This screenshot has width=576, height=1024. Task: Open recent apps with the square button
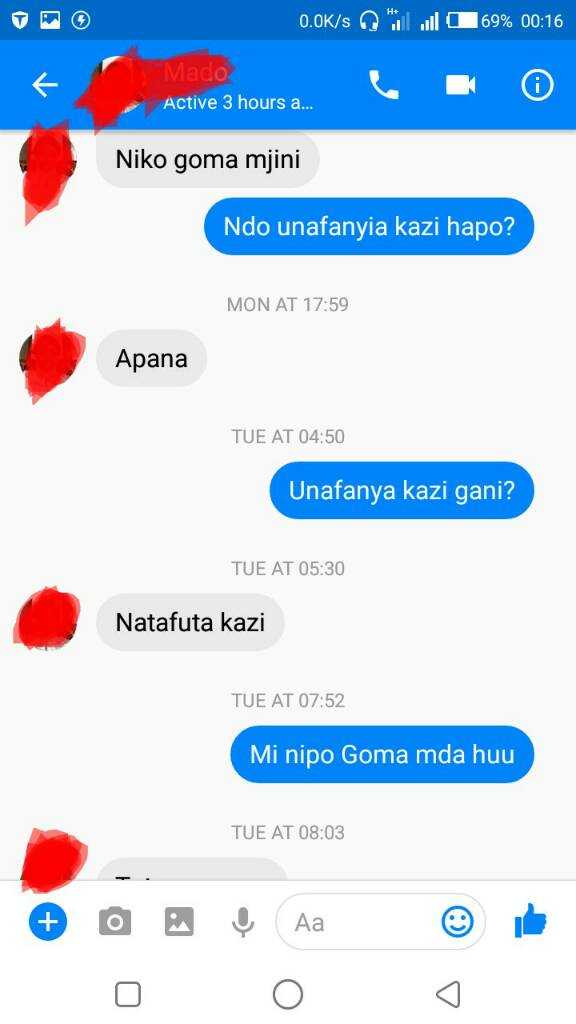click(128, 995)
